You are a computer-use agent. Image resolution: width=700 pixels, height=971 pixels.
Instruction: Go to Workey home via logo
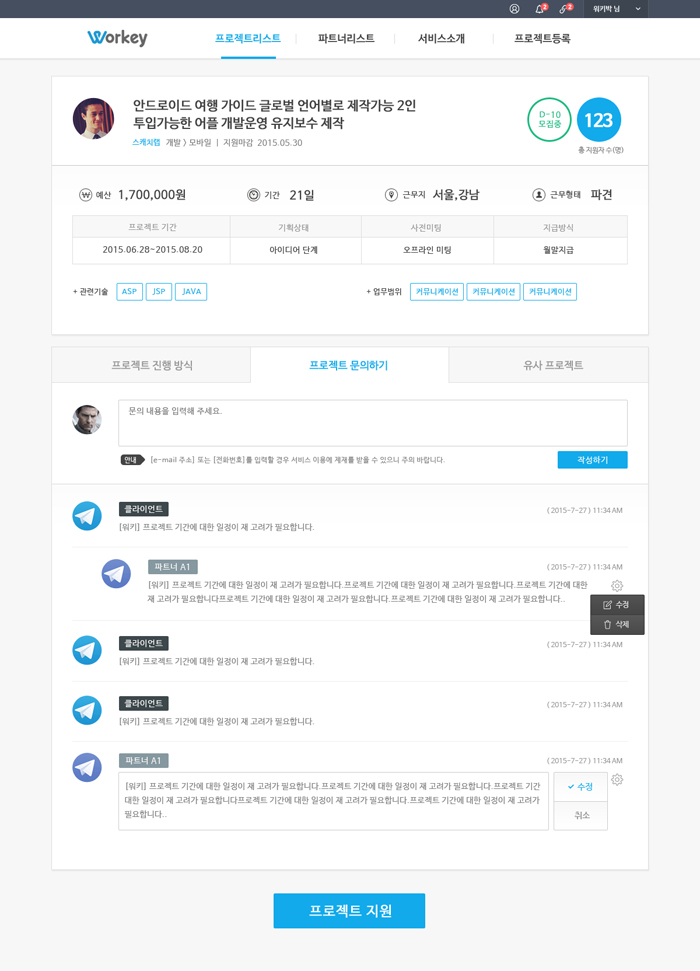[117, 38]
